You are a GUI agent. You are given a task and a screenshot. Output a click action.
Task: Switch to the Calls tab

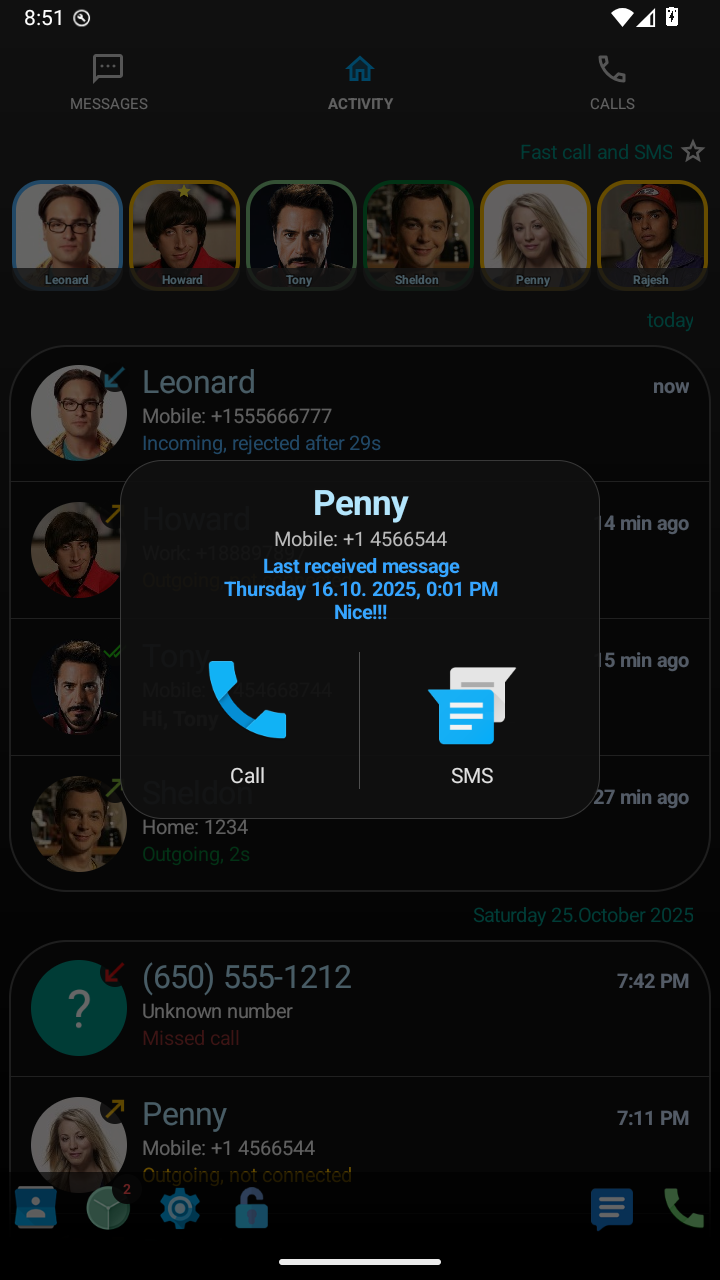[612, 82]
